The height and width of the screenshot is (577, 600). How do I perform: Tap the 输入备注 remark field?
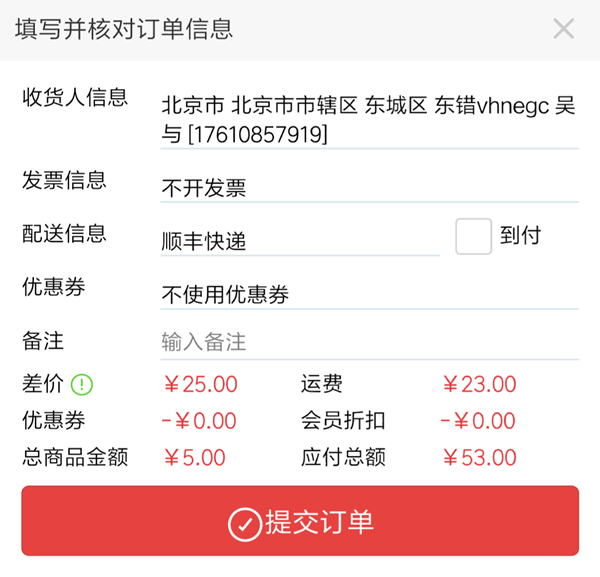click(x=368, y=343)
